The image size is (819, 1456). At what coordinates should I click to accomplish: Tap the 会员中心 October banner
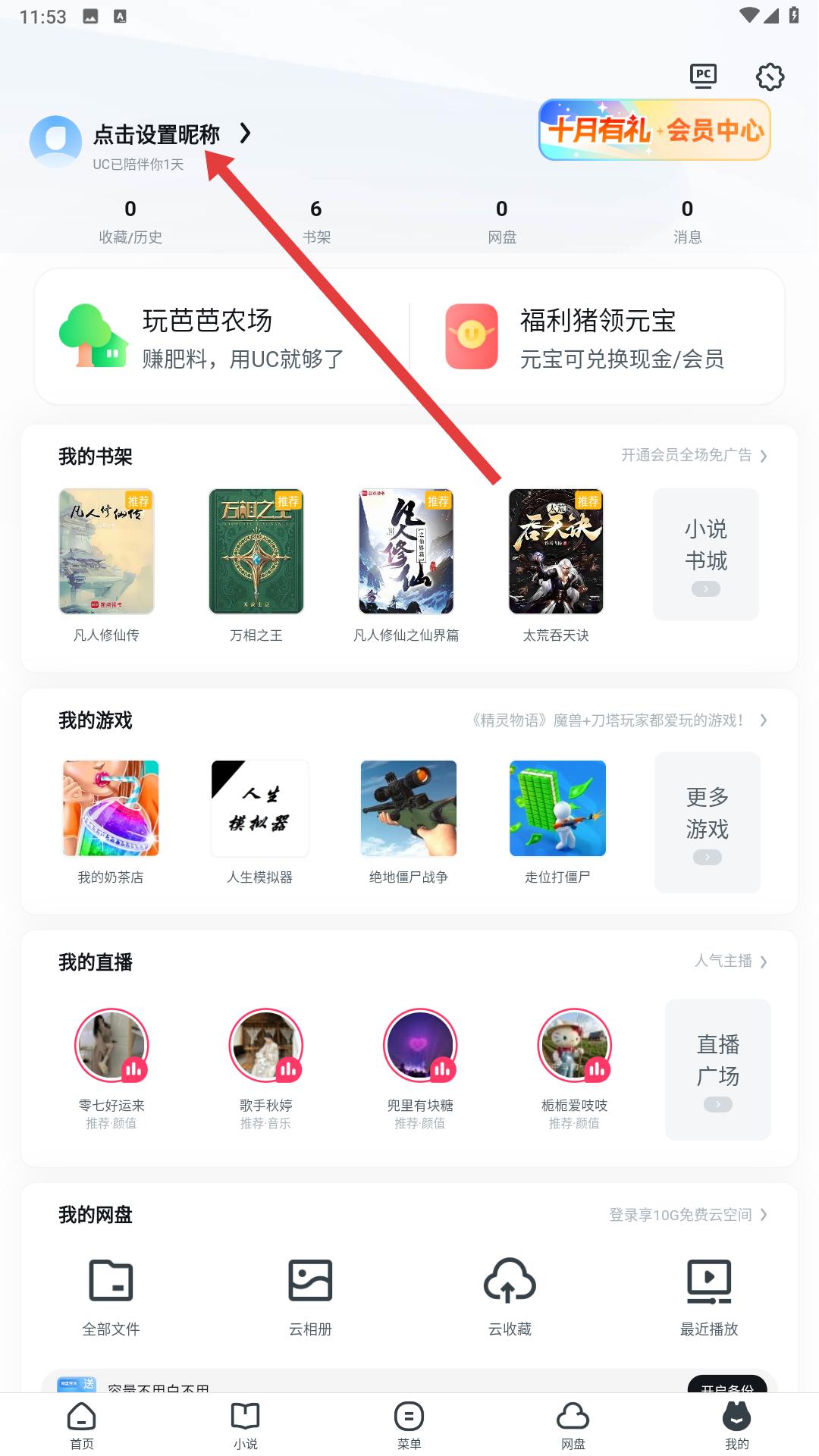coord(654,130)
